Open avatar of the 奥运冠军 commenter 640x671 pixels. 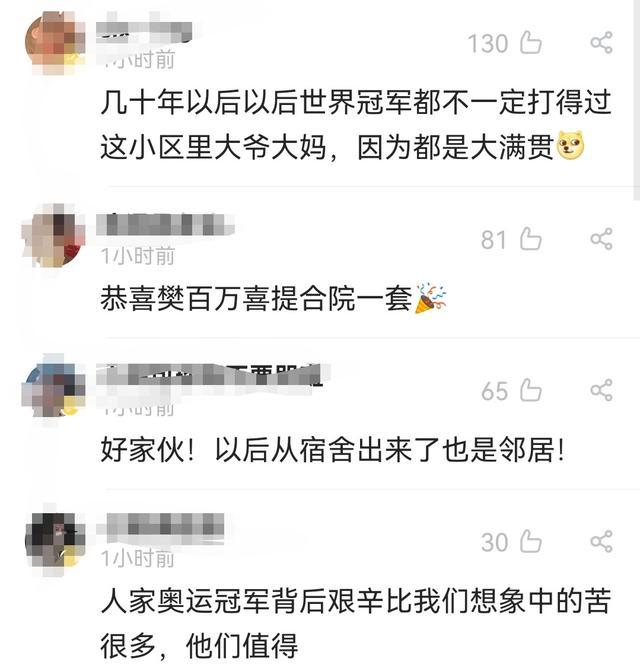[53, 540]
